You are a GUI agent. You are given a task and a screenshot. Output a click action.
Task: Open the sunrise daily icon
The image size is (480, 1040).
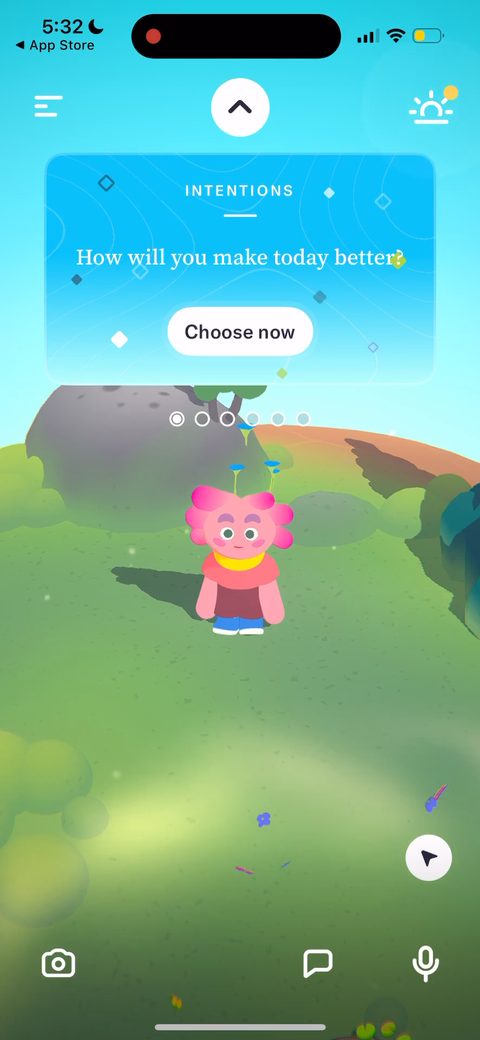coord(432,106)
